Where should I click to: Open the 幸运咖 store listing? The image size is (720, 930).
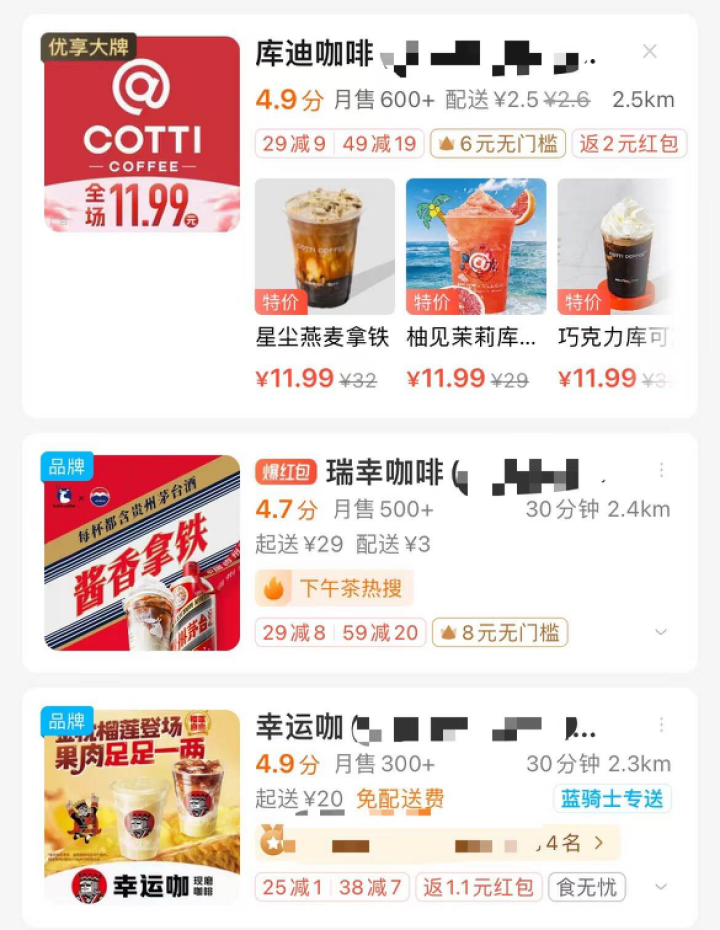point(300,728)
